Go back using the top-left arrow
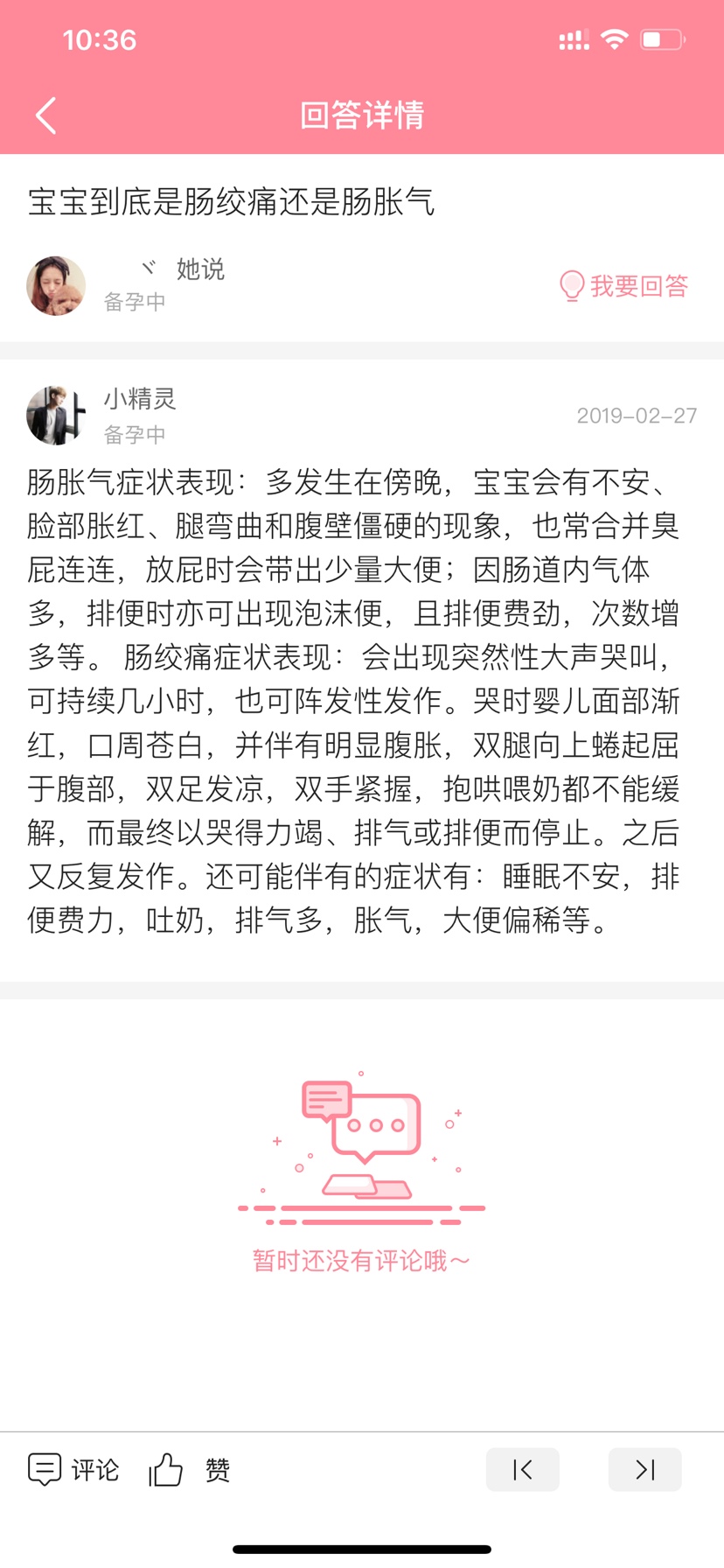Screen dimensions: 724x1568 [x=46, y=115]
